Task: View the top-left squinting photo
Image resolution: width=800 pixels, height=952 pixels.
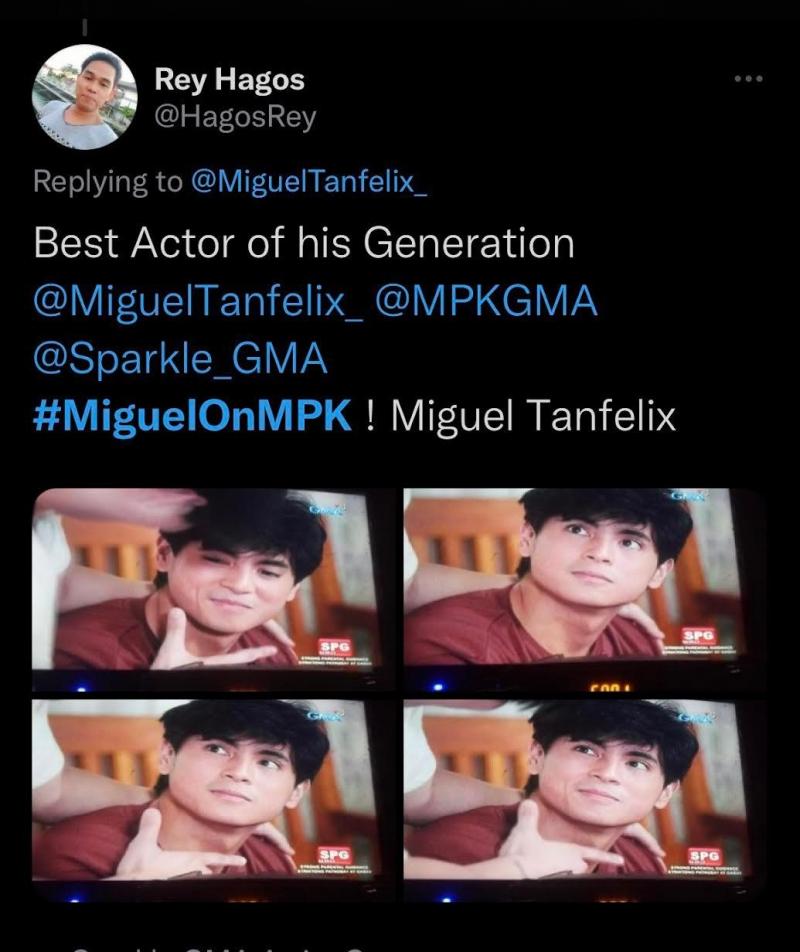Action: pos(208,588)
